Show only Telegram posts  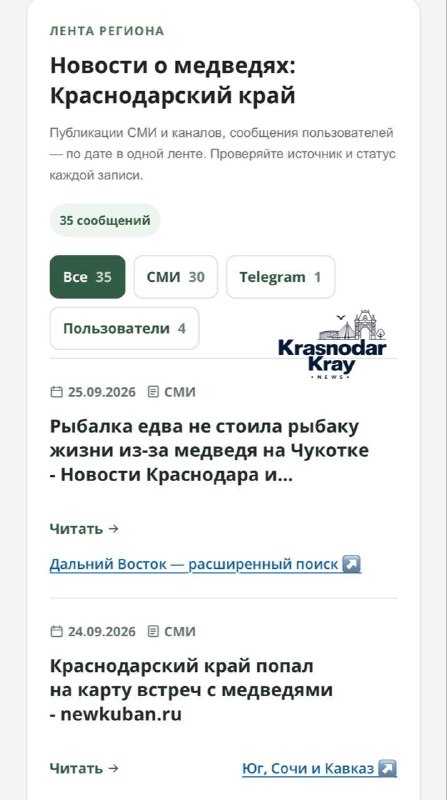[281, 277]
